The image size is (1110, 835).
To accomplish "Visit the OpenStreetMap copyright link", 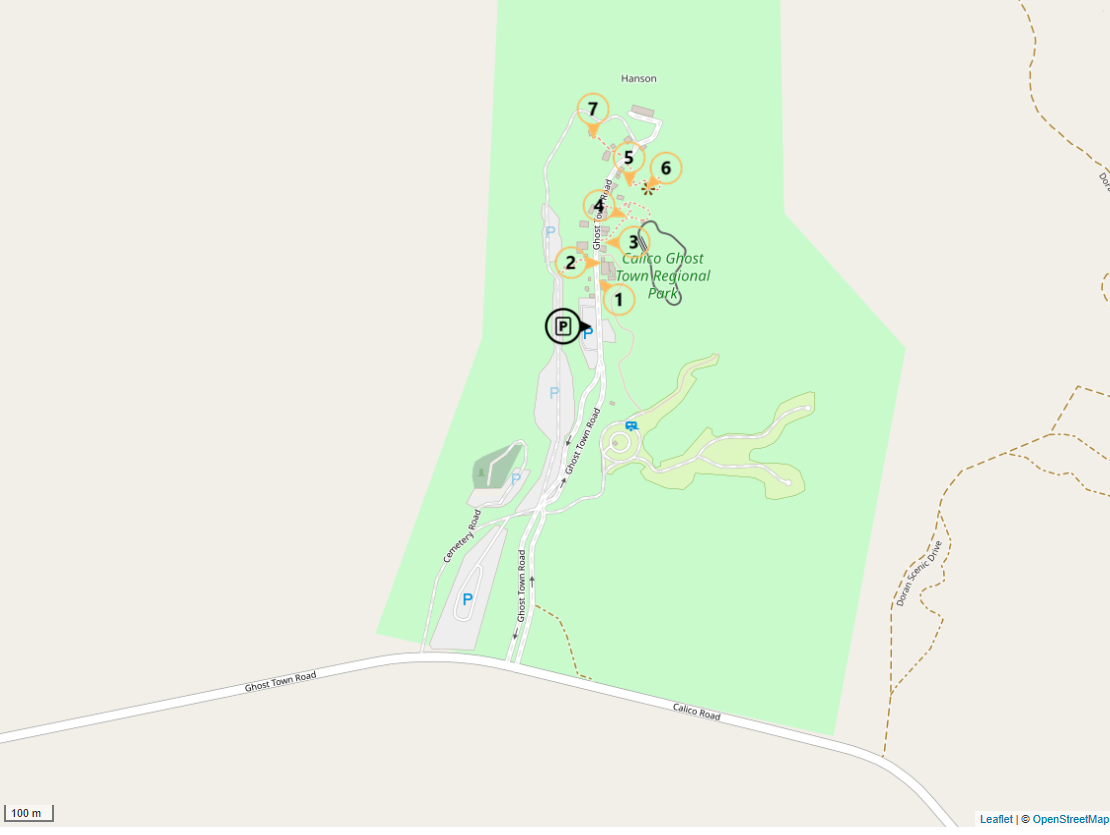I will click(1070, 819).
